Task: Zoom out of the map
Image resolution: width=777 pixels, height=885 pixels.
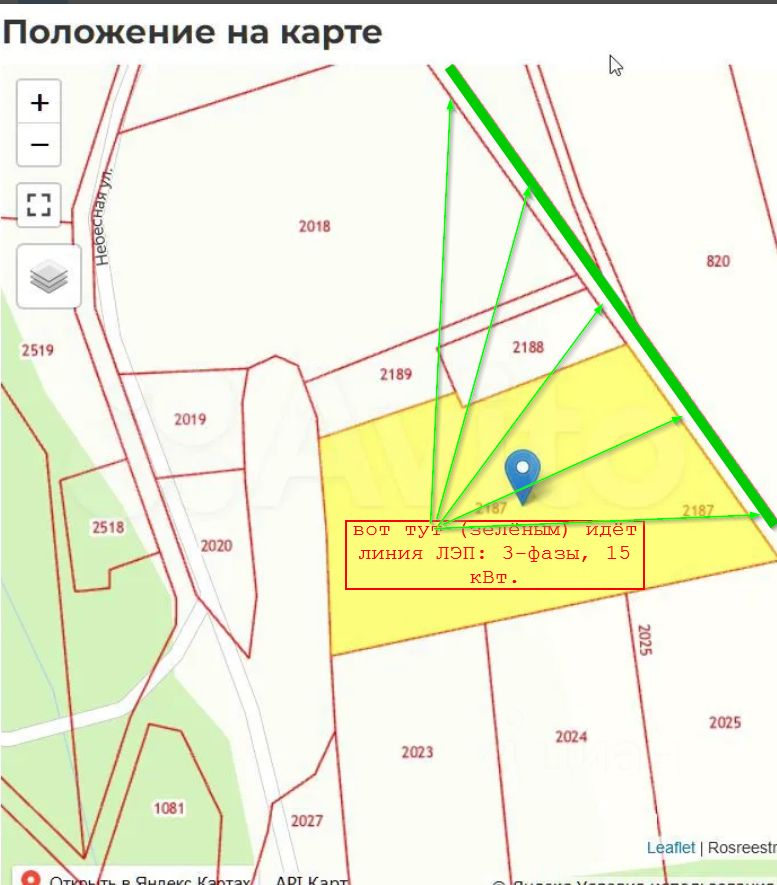Action: pos(39,145)
